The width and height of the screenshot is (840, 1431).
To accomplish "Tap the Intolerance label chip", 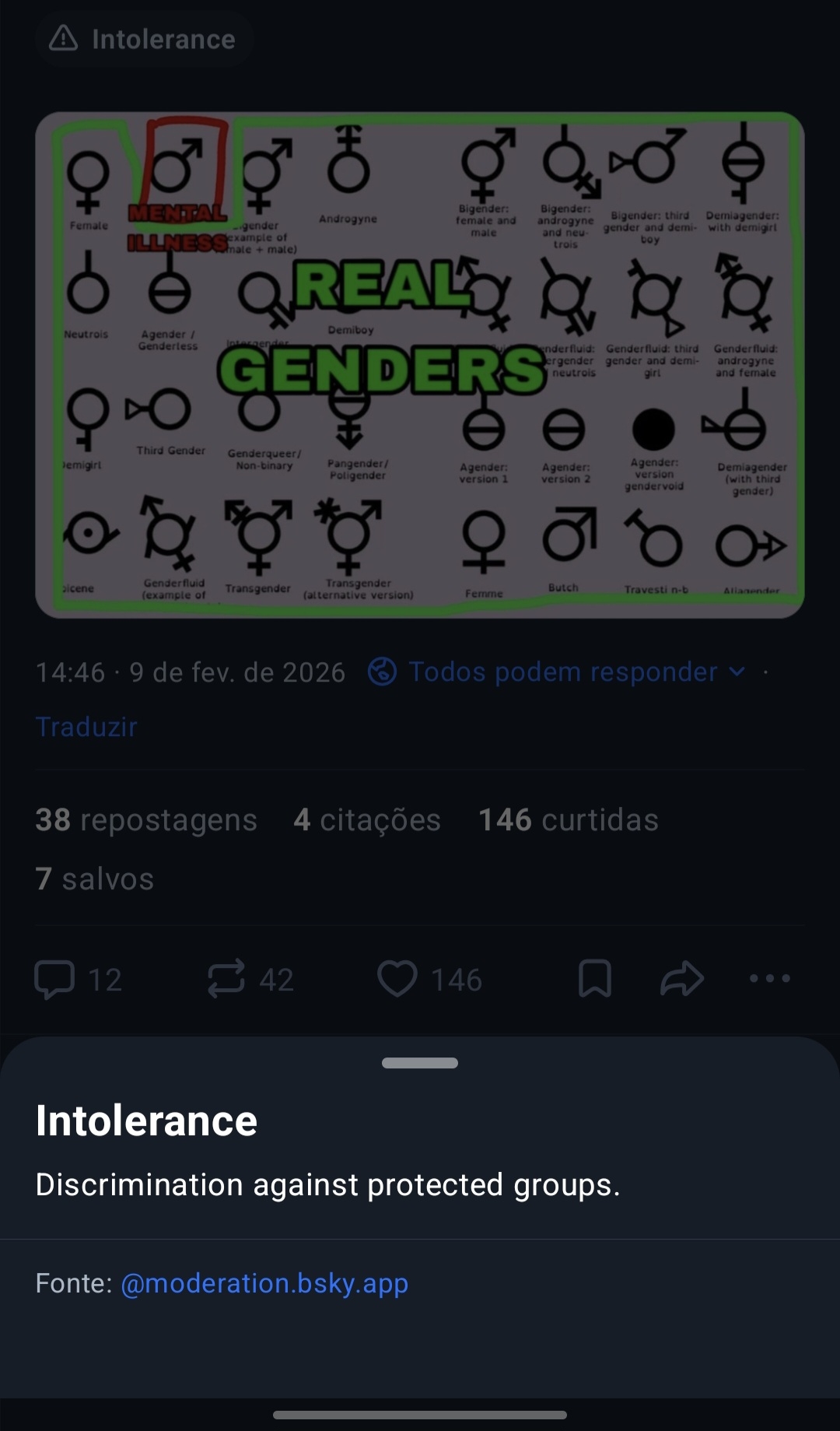I will pos(144,39).
